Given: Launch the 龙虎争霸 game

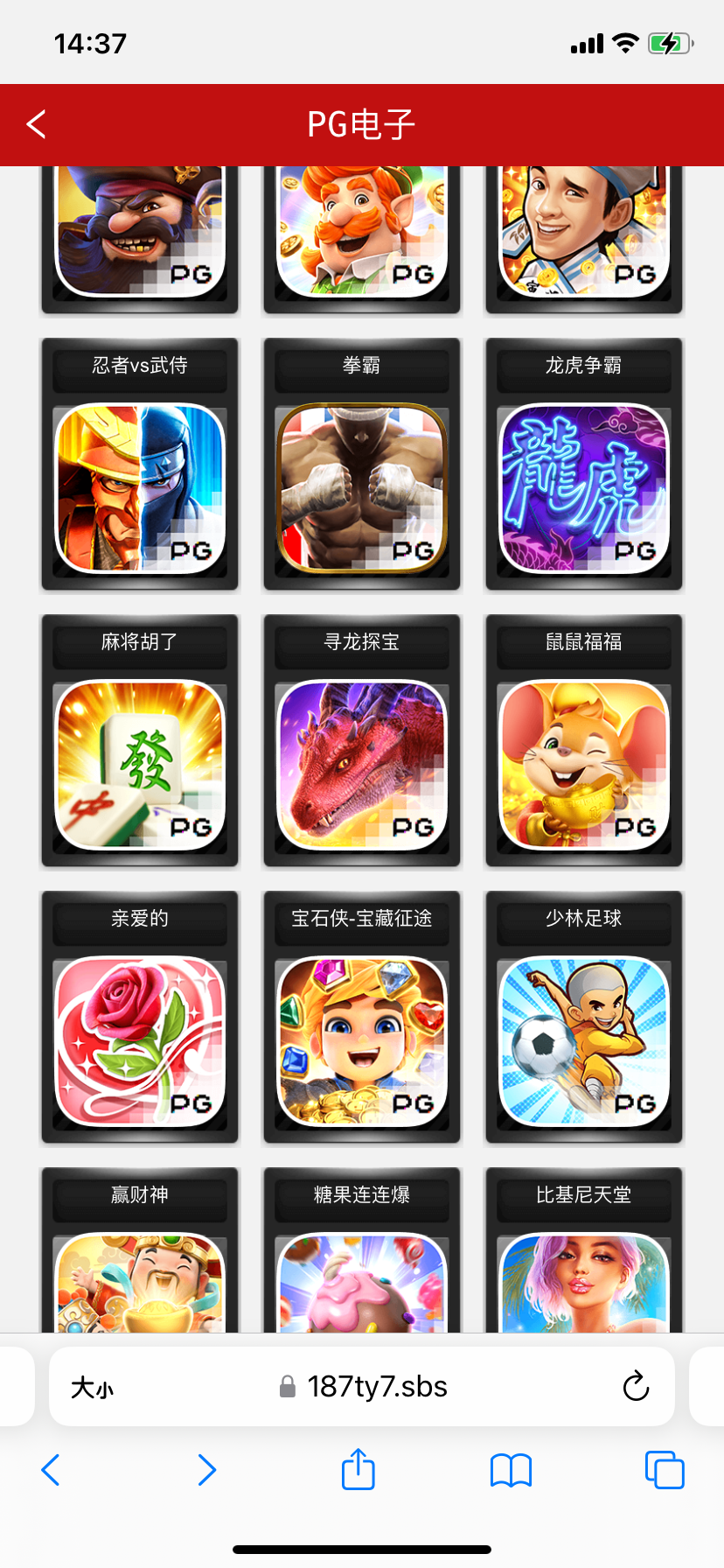Looking at the screenshot, I should pyautogui.click(x=583, y=486).
